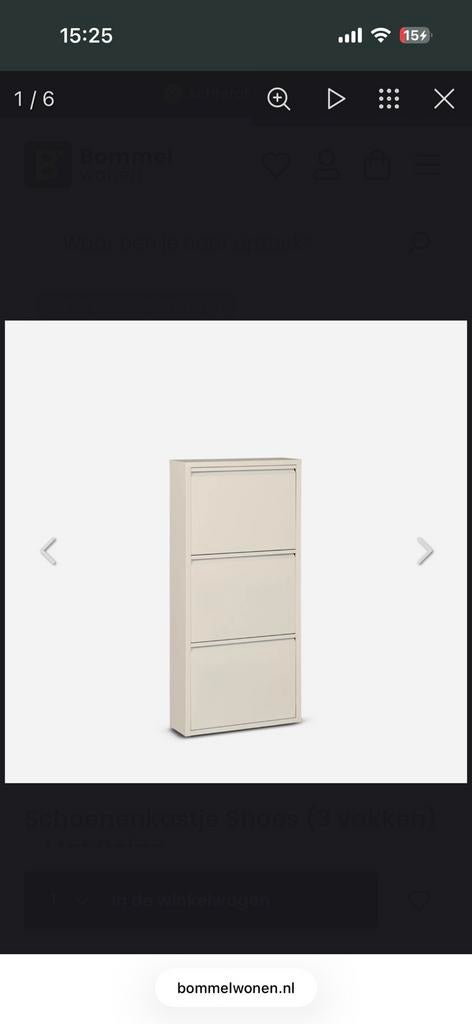The image size is (472, 1024).
Task: Tap the bommelwonen.nl address pill
Action: 236,988
